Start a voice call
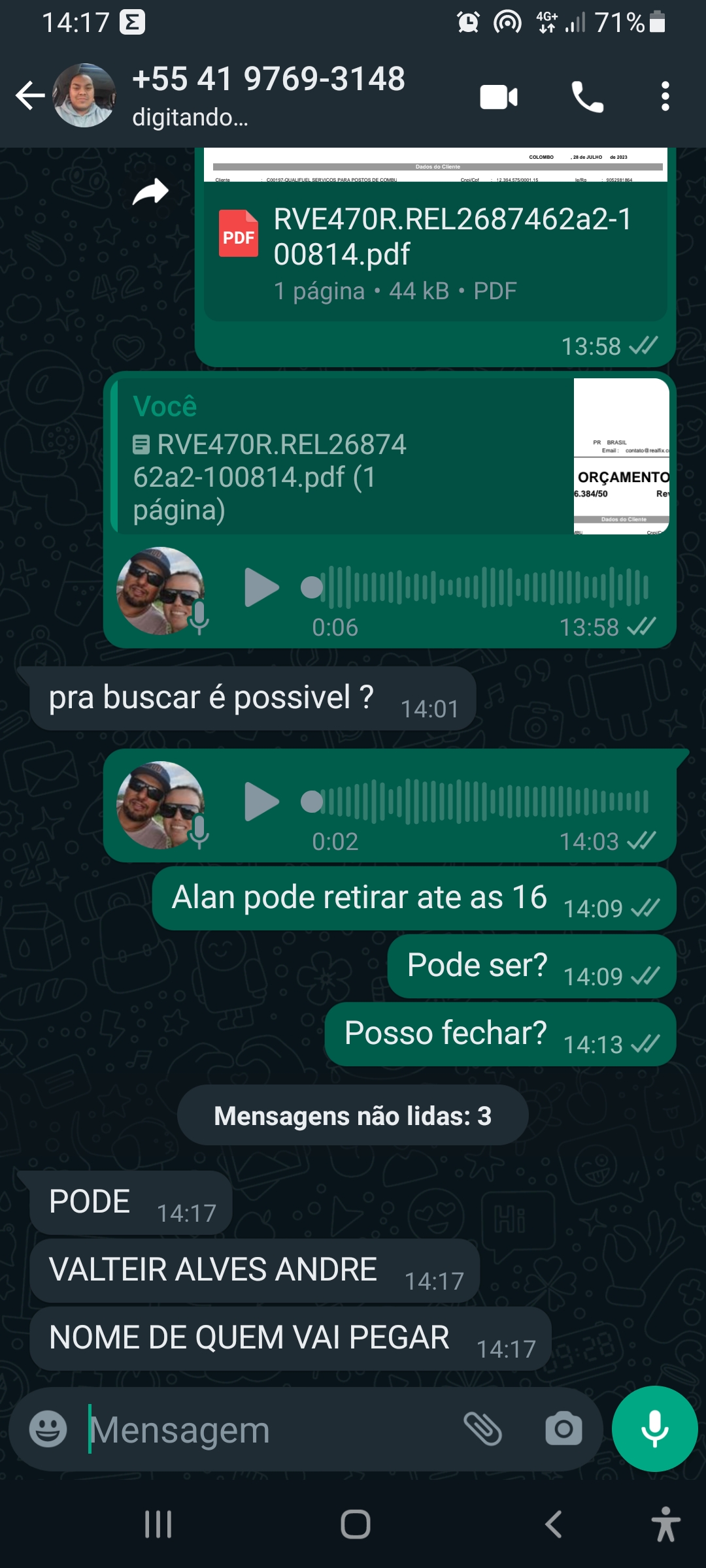Screen dimensions: 706x1568 tap(587, 97)
